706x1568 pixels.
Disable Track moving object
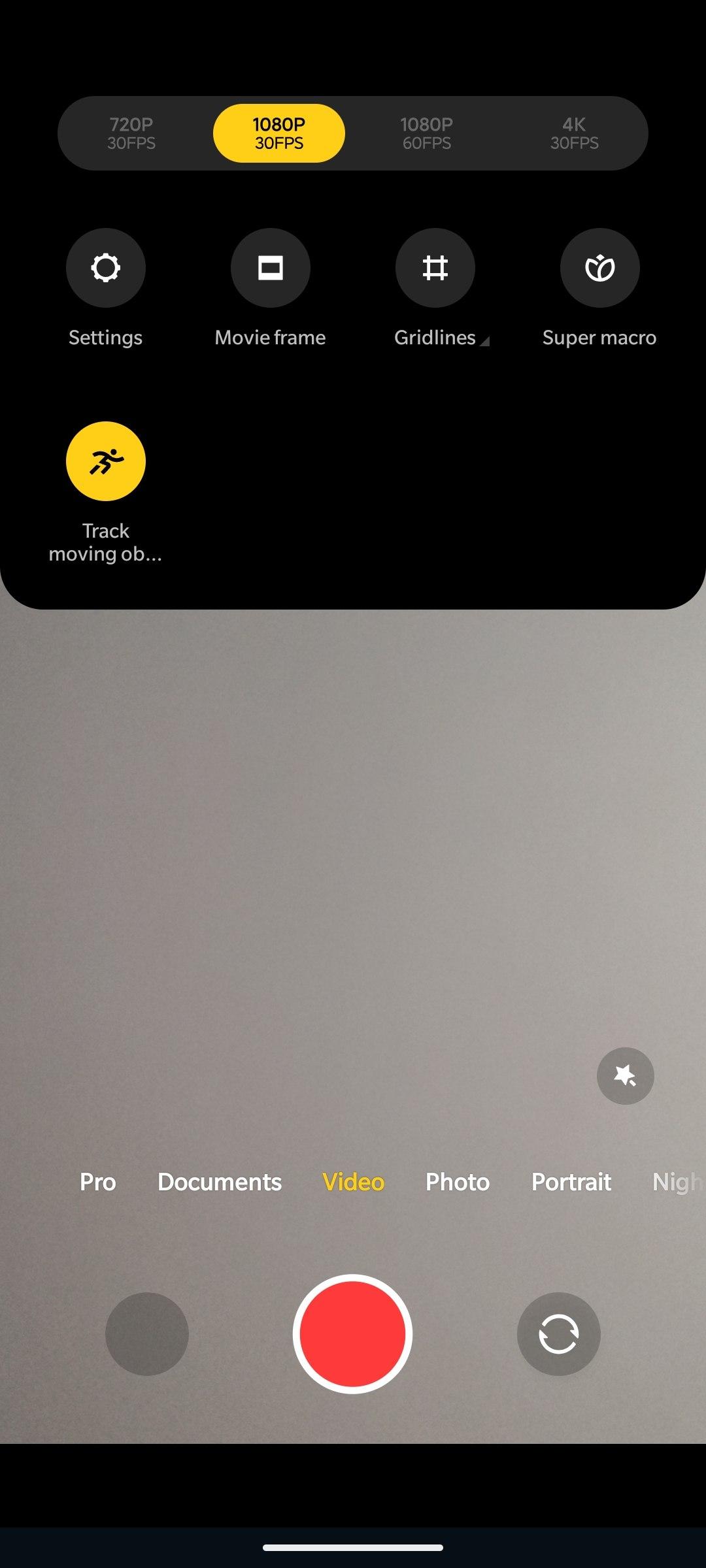(106, 461)
